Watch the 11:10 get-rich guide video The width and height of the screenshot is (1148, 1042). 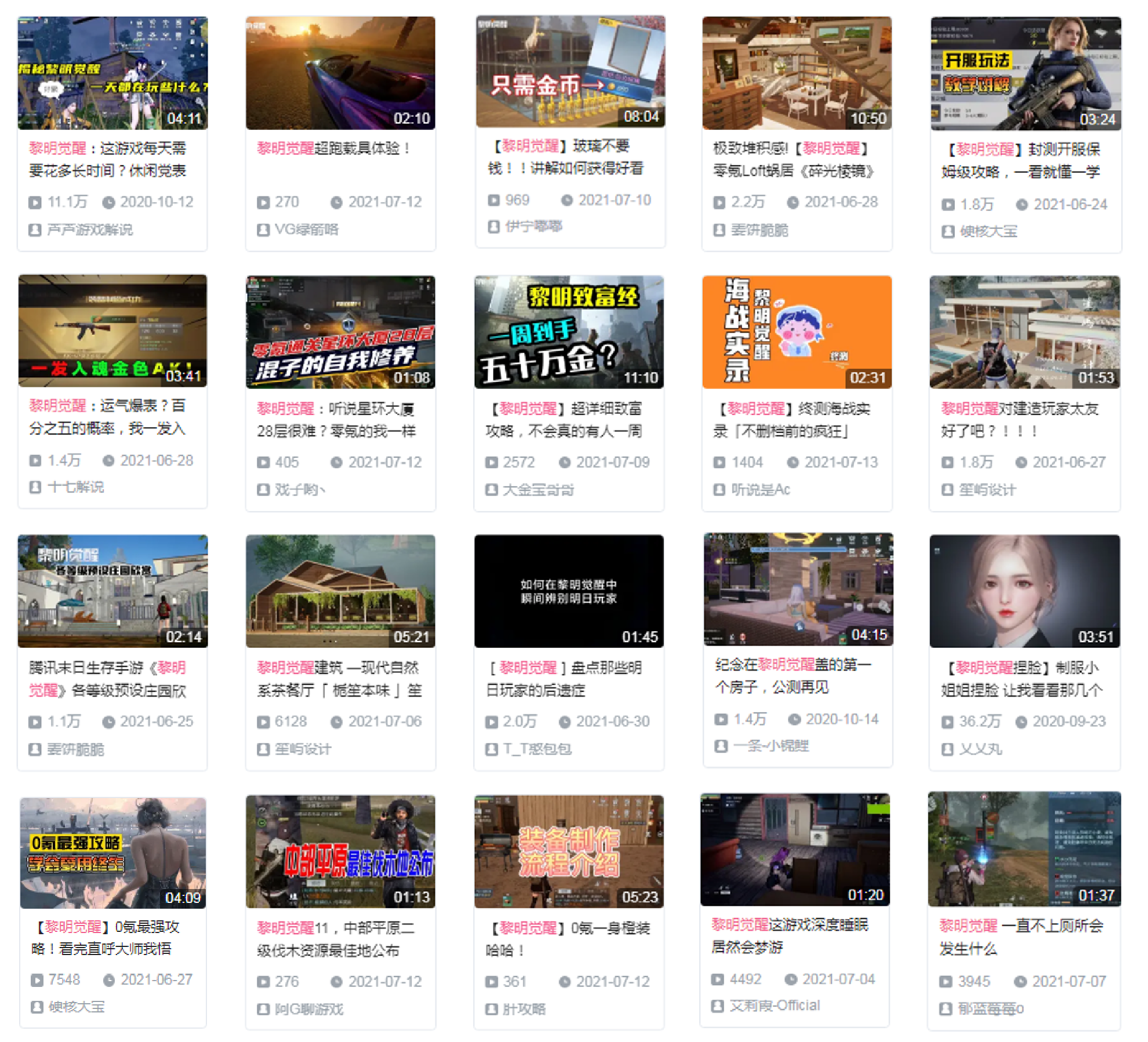pos(569,332)
